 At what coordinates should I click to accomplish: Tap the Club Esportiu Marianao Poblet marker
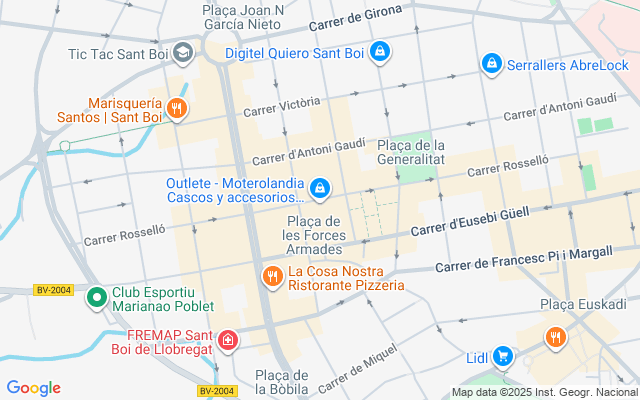coord(97,297)
